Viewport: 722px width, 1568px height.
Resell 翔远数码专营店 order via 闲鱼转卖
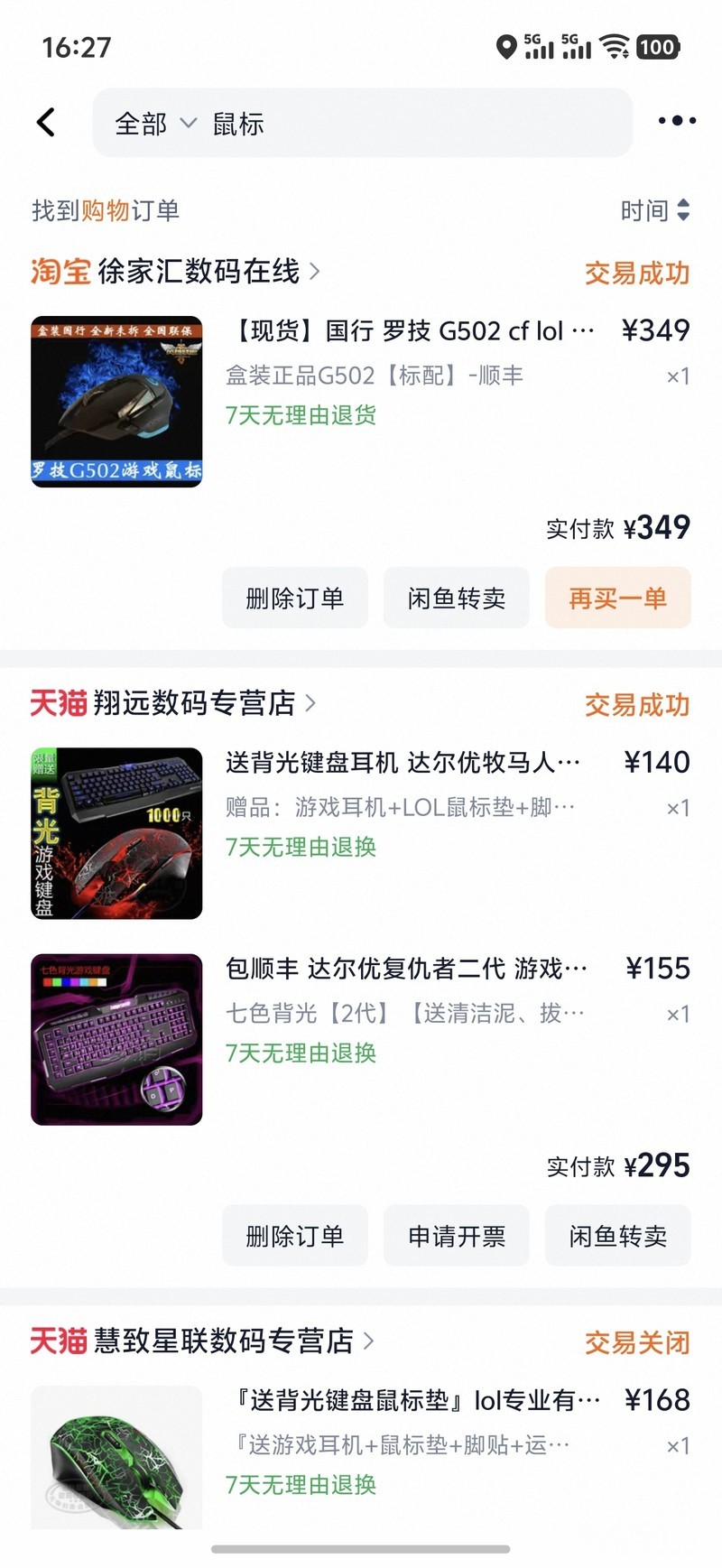click(x=617, y=1236)
